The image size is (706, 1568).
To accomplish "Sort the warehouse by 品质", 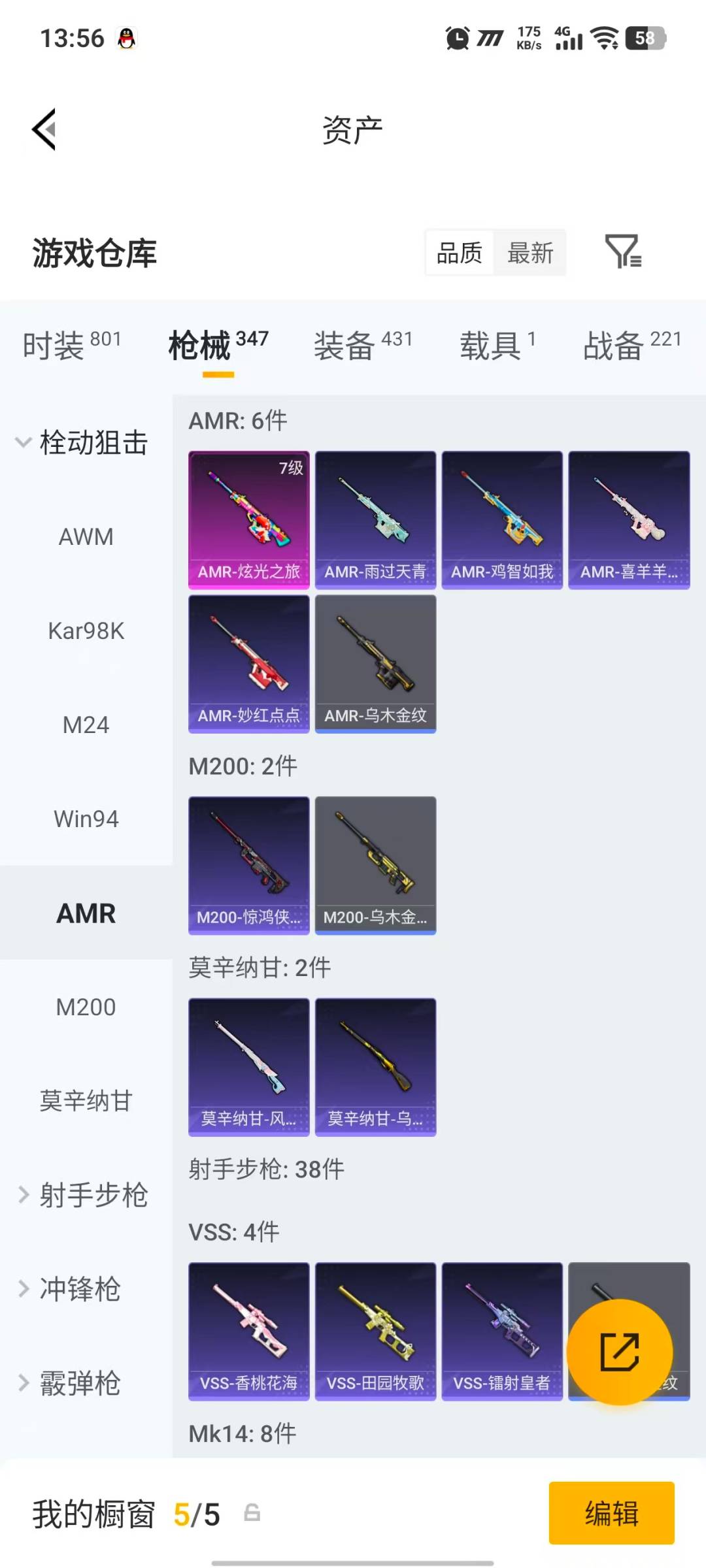I will 460,253.
